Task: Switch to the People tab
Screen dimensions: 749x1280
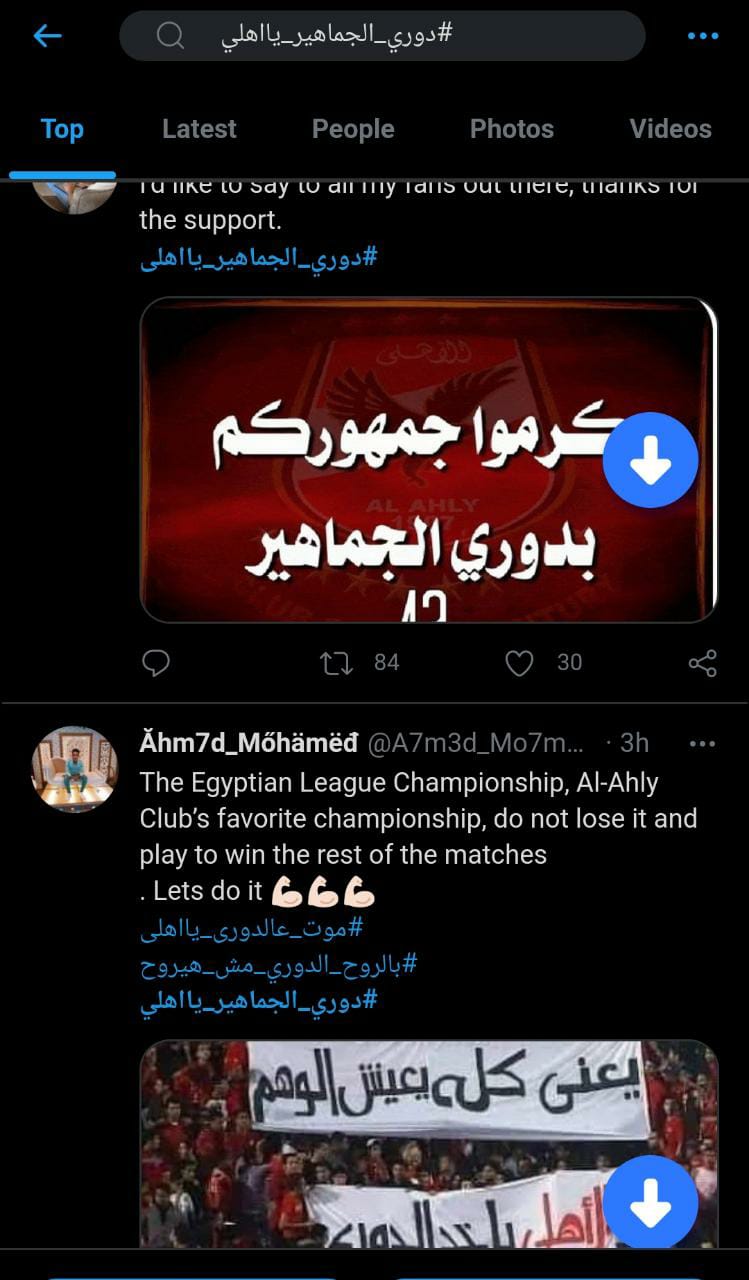Action: [353, 129]
